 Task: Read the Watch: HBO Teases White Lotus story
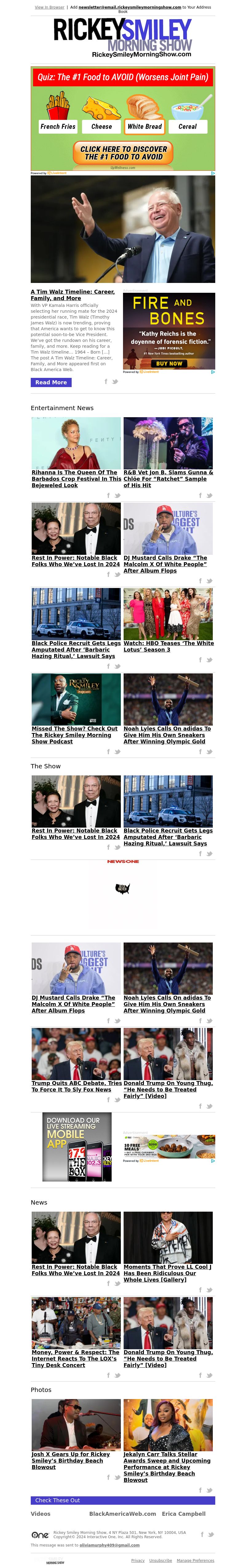pyautogui.click(x=168, y=646)
